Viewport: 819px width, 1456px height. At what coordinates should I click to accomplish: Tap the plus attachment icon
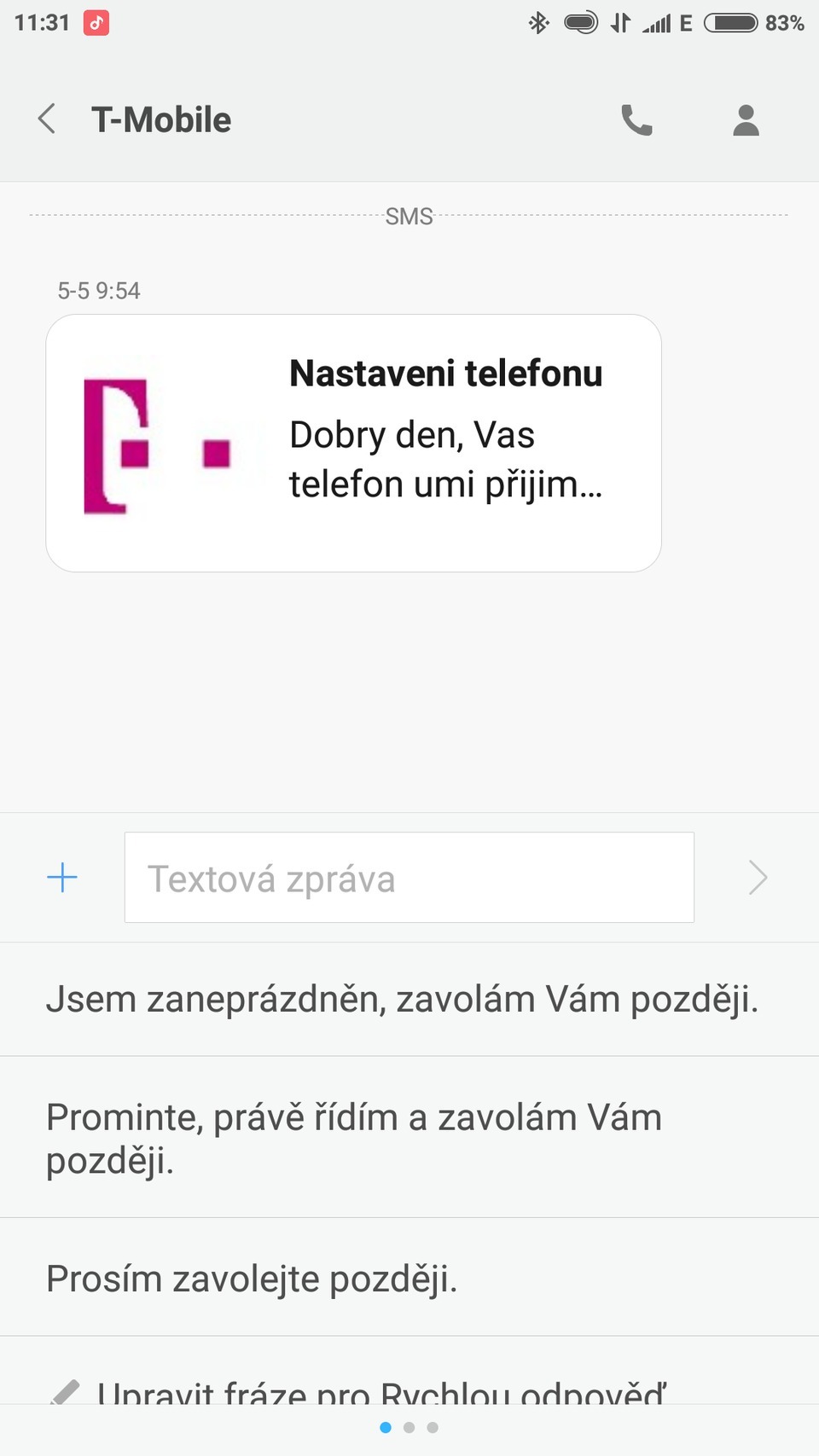click(x=62, y=878)
